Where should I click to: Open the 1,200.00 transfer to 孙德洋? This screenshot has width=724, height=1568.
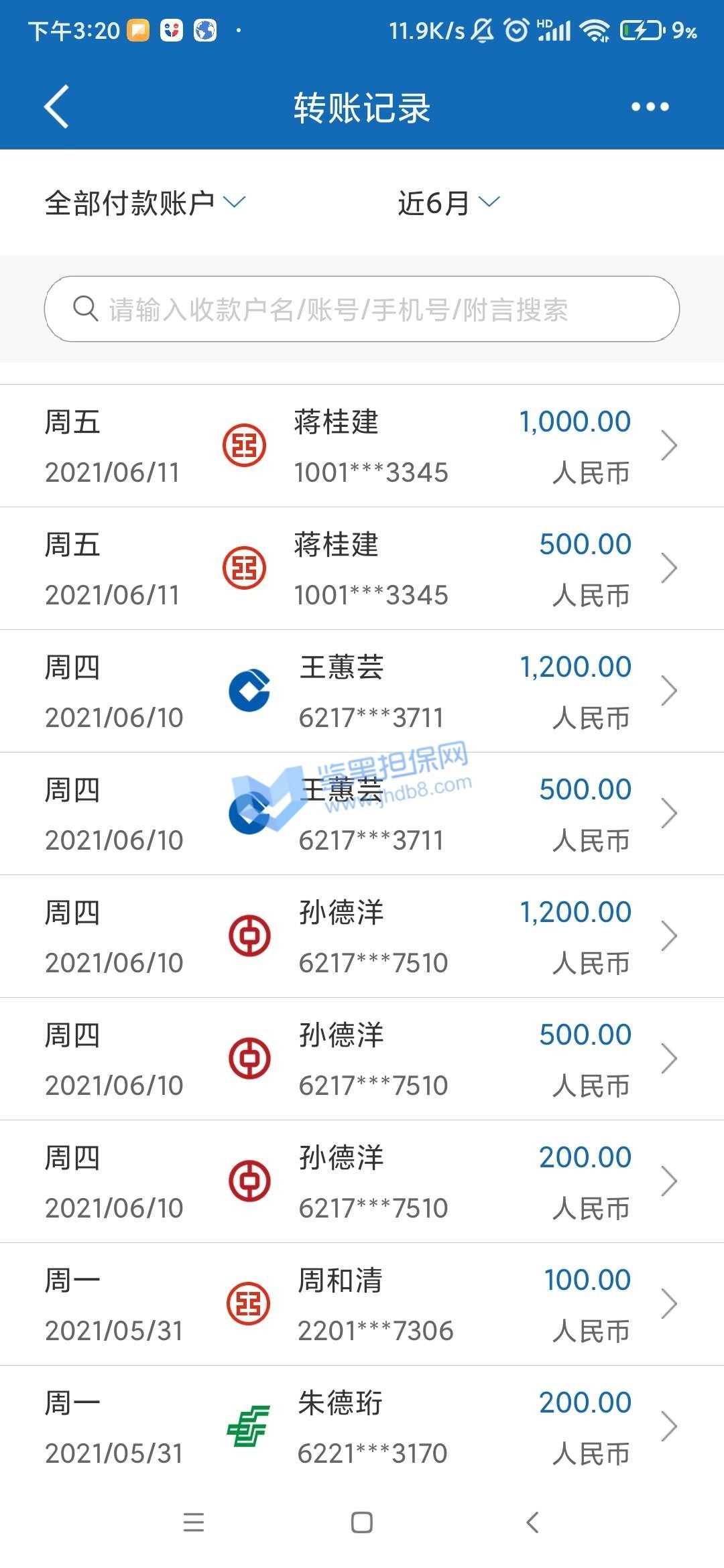tap(362, 937)
